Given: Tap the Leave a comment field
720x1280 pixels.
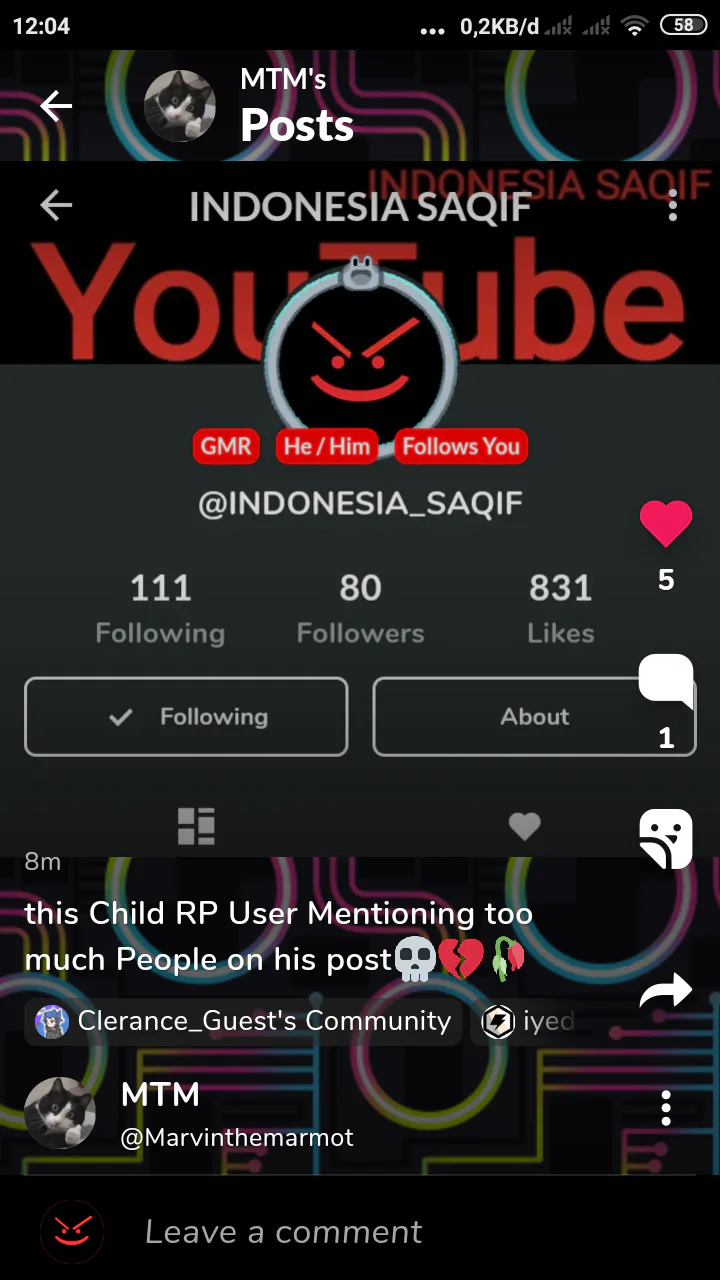Looking at the screenshot, I should pos(400,1232).
